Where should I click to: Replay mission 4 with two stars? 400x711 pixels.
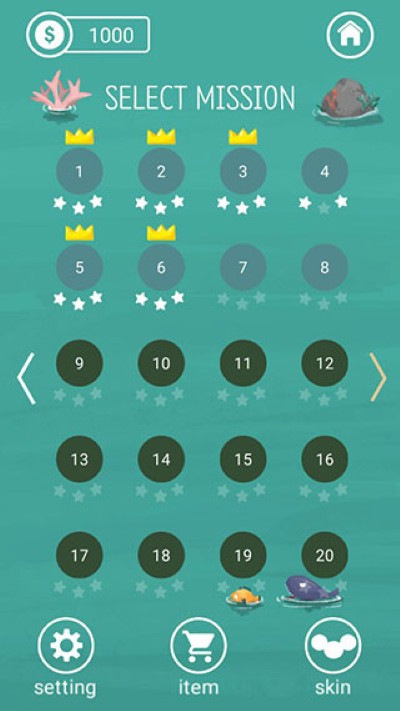(325, 171)
